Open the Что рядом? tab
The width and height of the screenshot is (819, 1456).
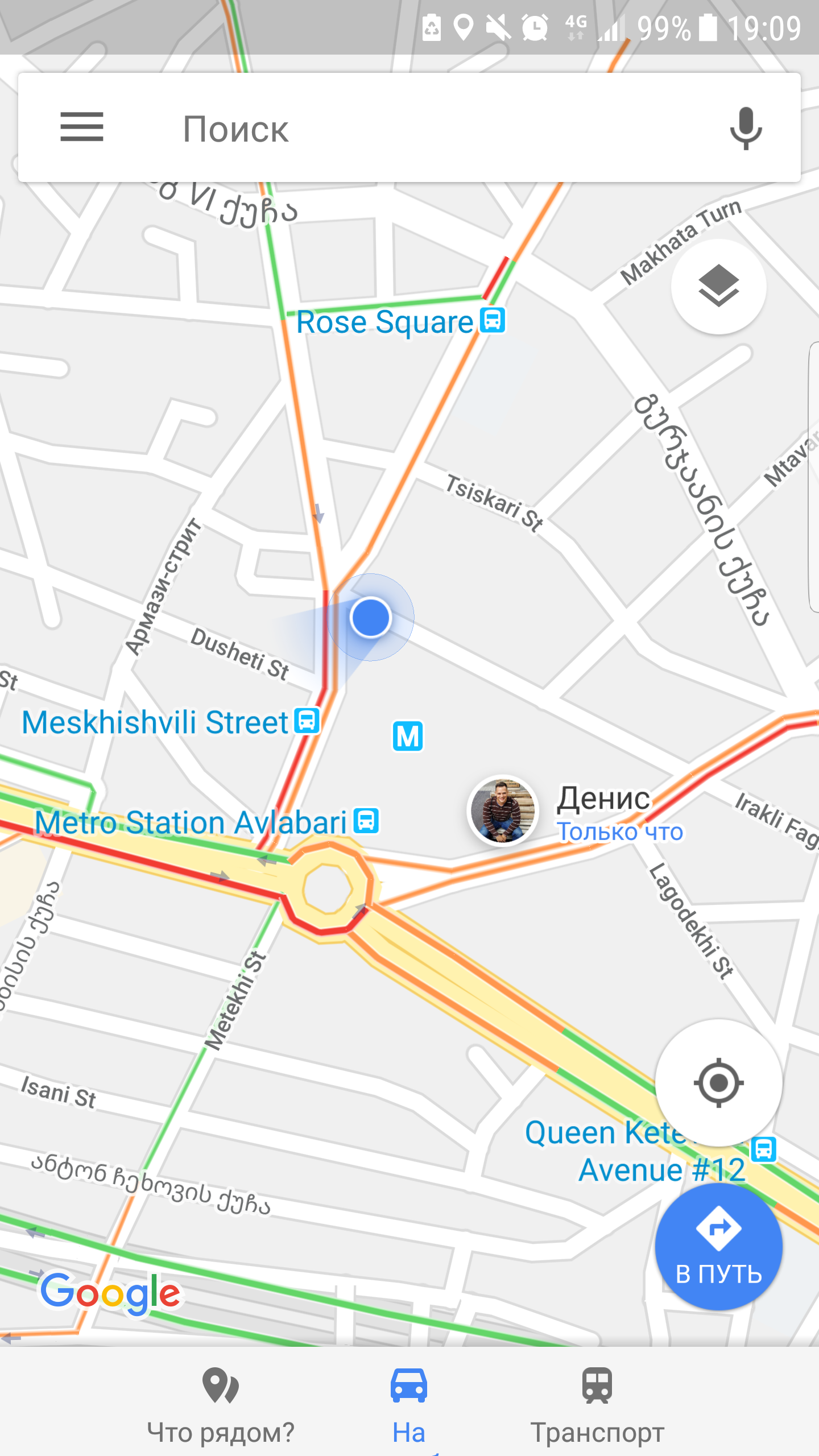coord(221,1405)
